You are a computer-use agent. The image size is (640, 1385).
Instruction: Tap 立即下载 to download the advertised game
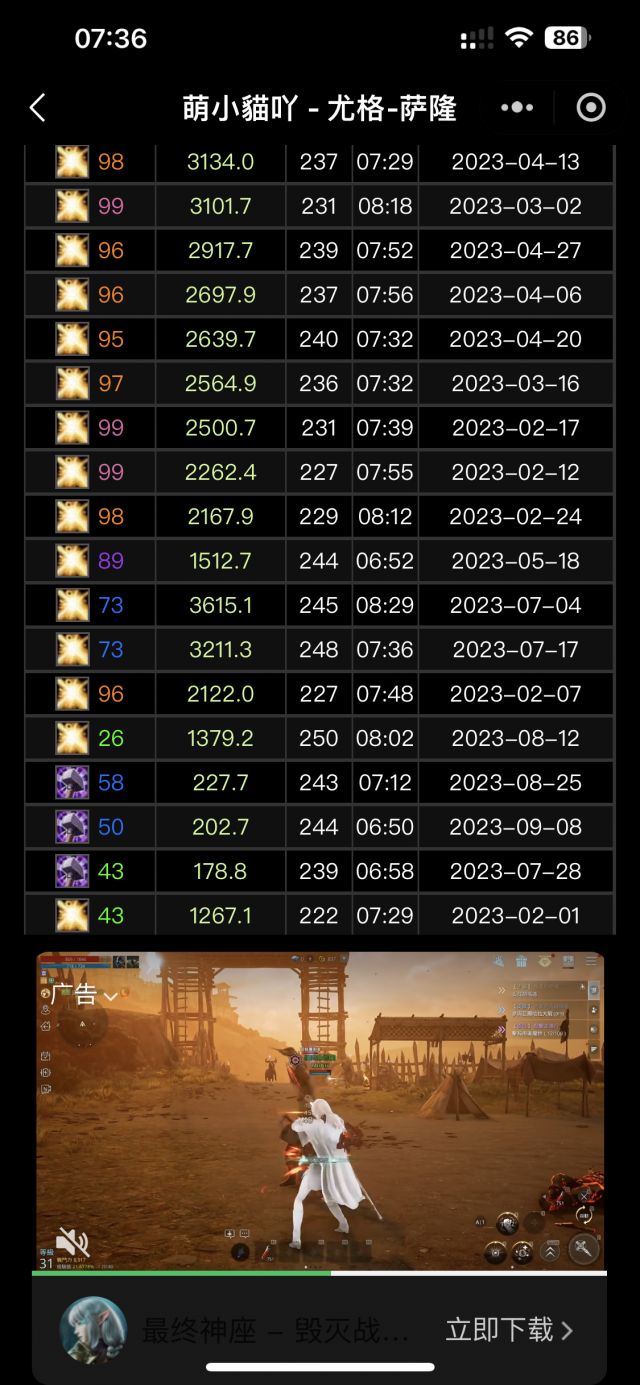click(x=509, y=1329)
